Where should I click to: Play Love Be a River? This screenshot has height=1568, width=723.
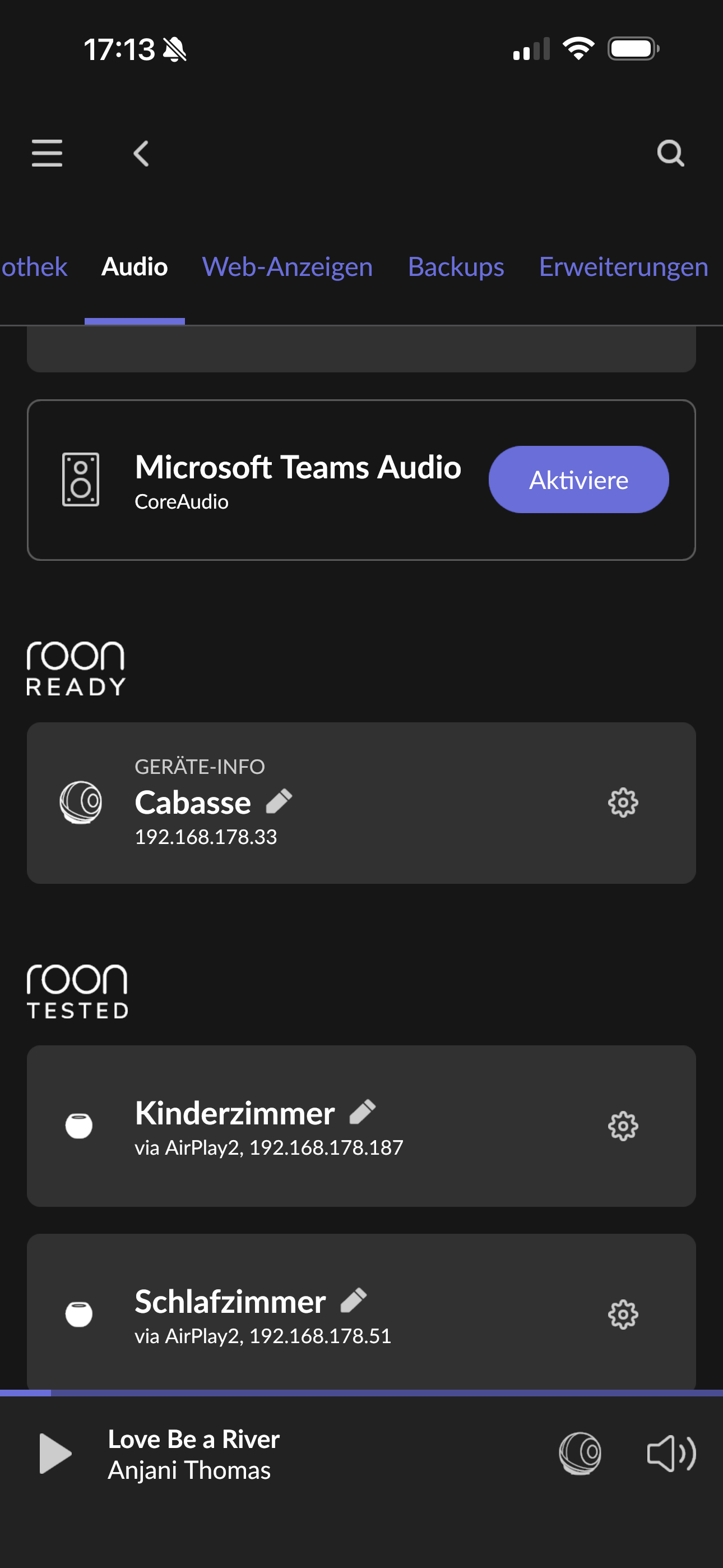(55, 1454)
